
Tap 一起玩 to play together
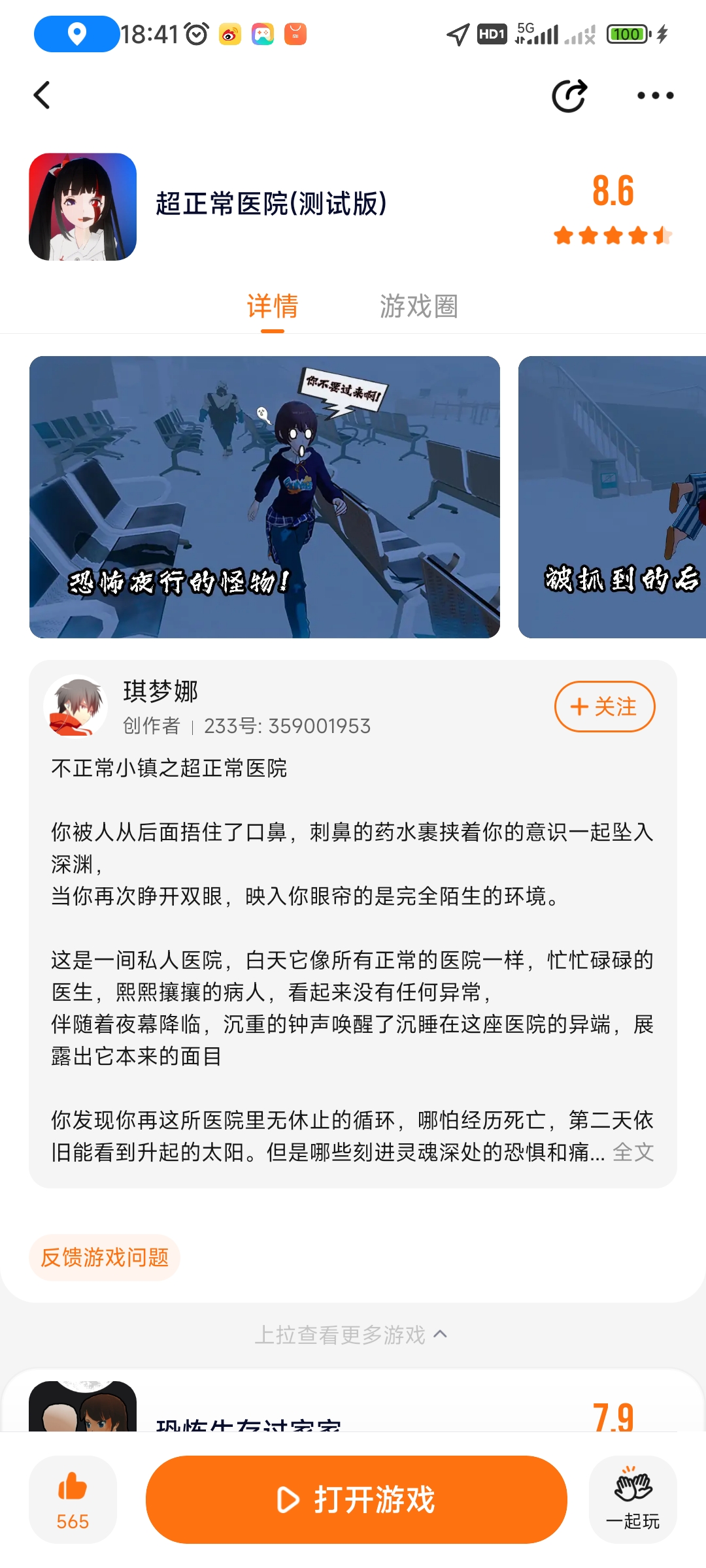click(632, 1499)
